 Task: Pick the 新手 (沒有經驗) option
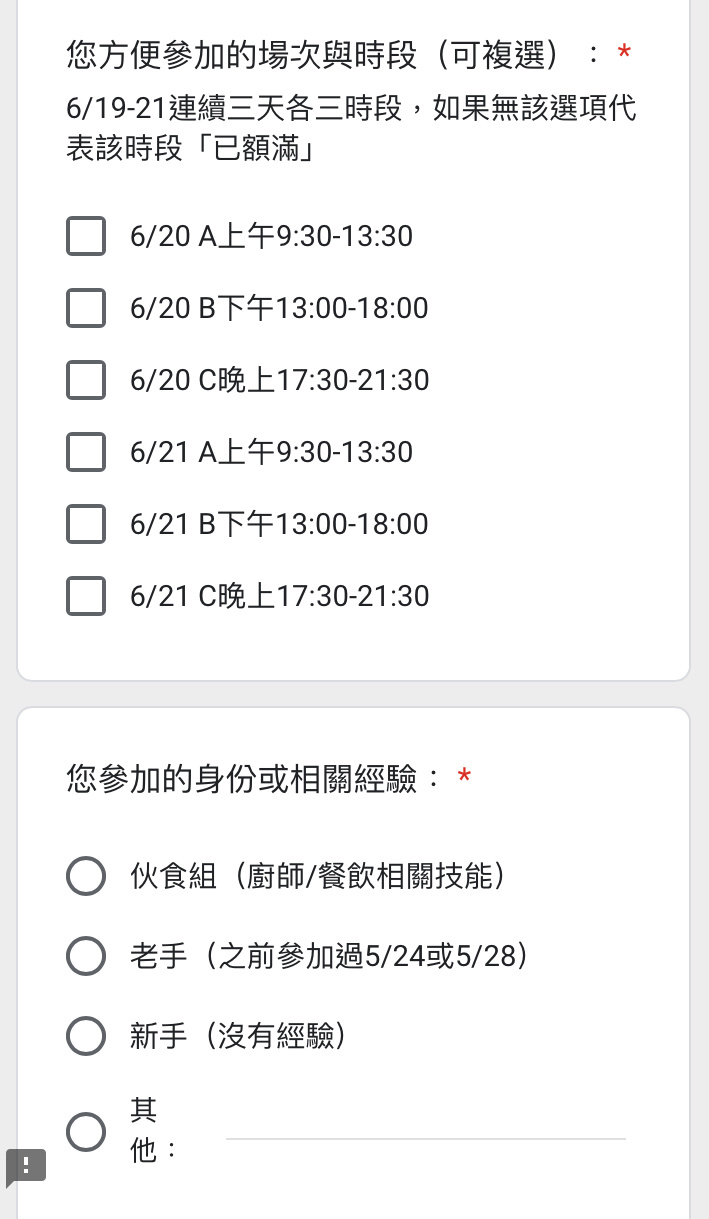coord(86,1036)
